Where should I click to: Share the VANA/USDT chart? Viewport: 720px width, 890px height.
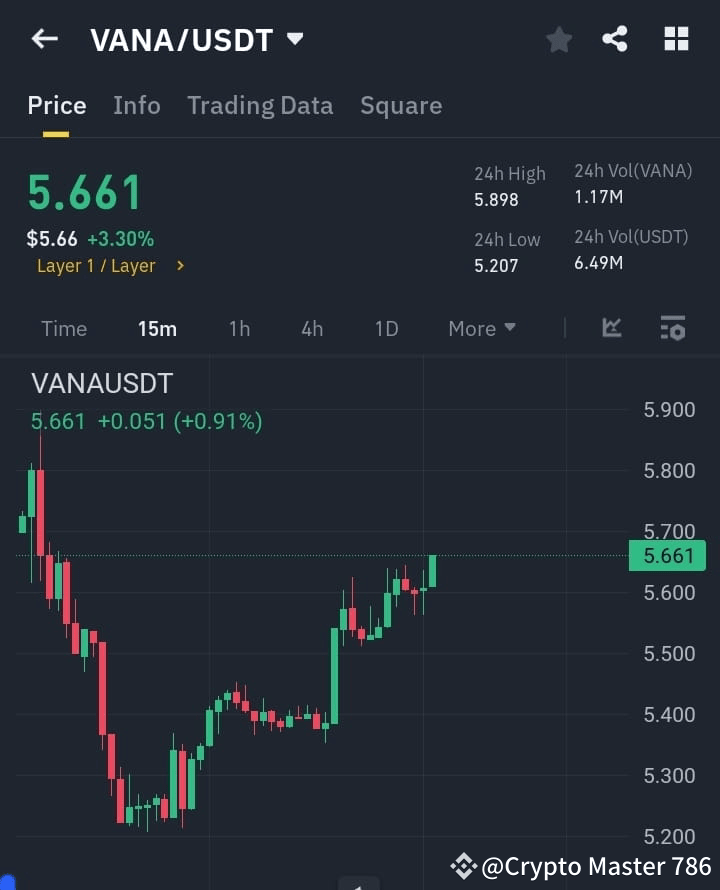615,39
